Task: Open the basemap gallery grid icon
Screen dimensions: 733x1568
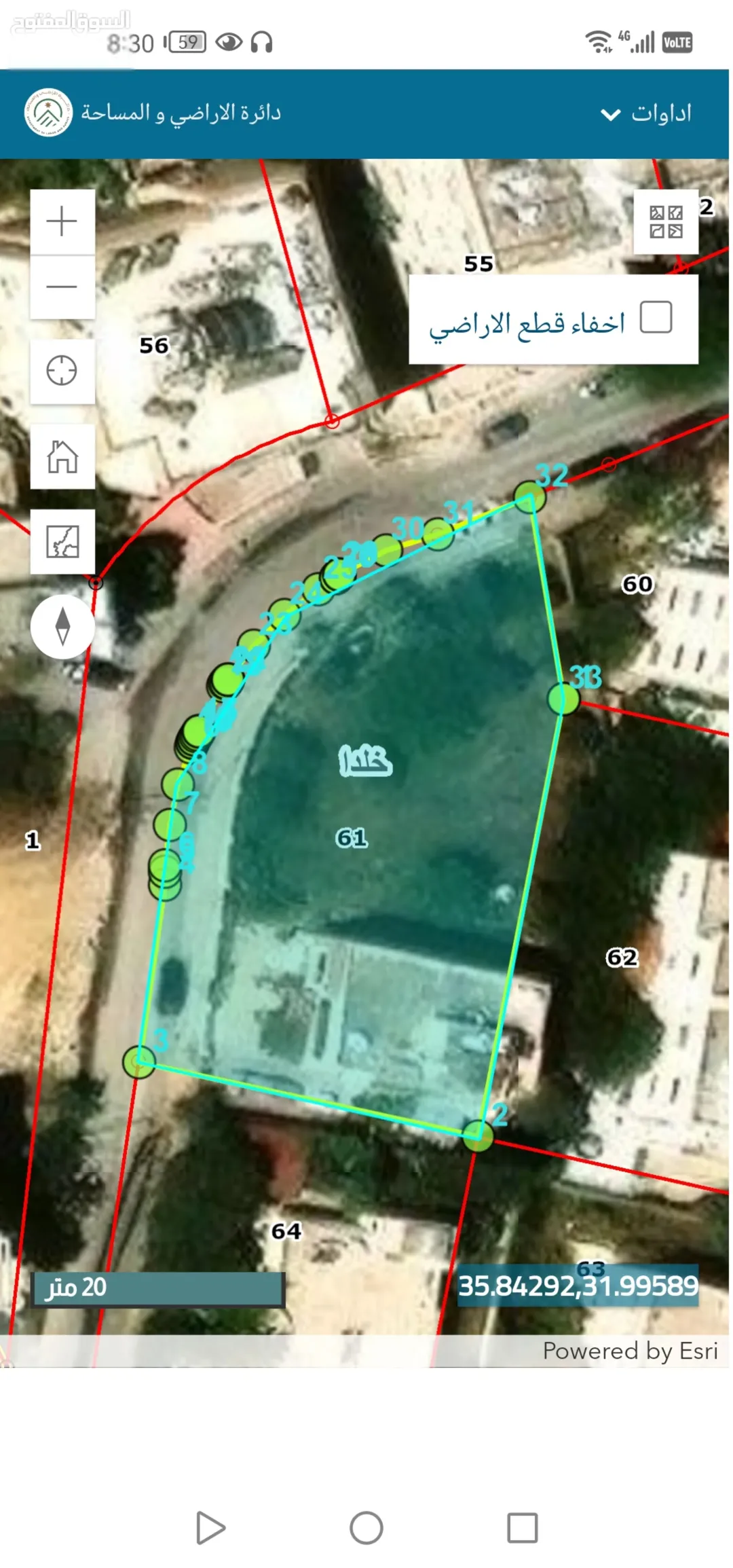Action: (x=666, y=222)
